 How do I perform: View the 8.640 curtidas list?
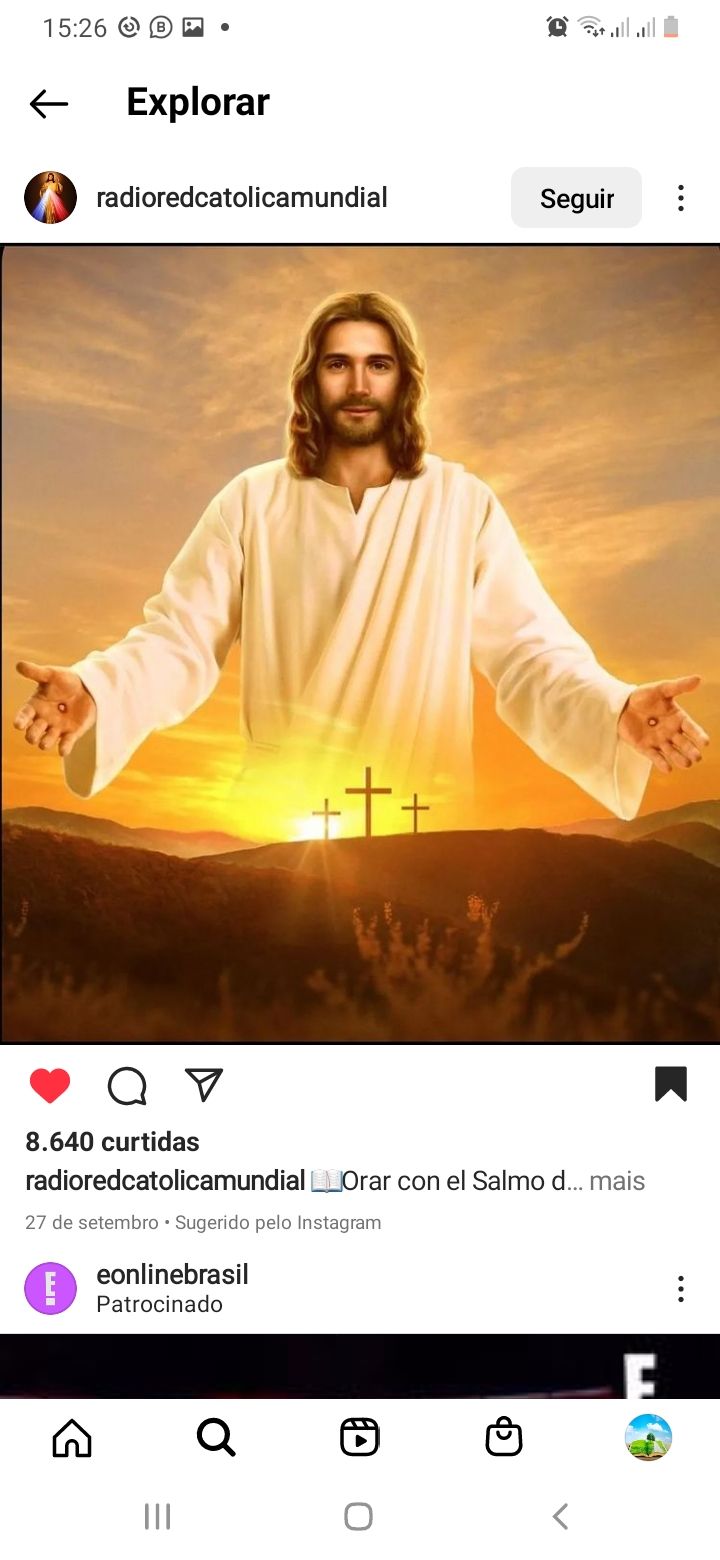(x=112, y=1142)
